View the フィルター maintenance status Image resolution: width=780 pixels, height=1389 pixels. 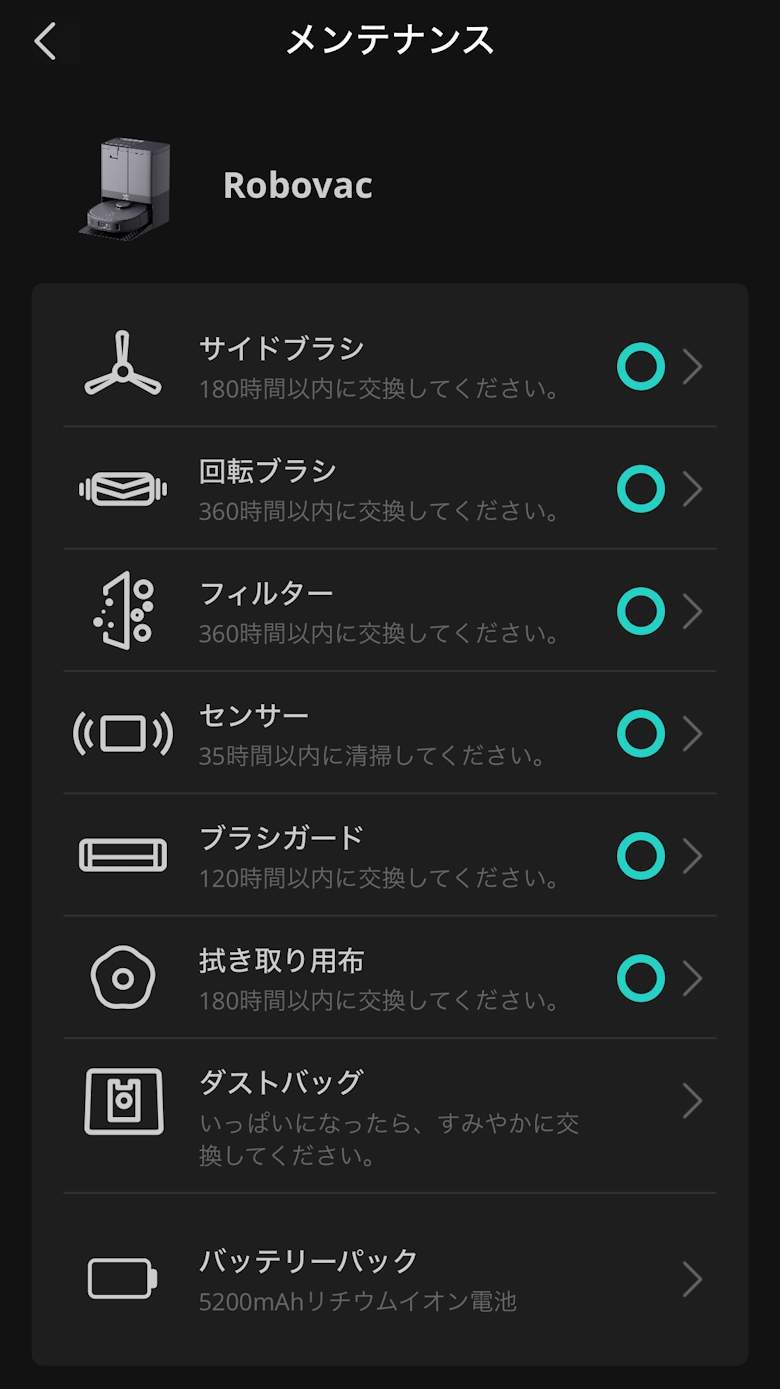pos(390,611)
